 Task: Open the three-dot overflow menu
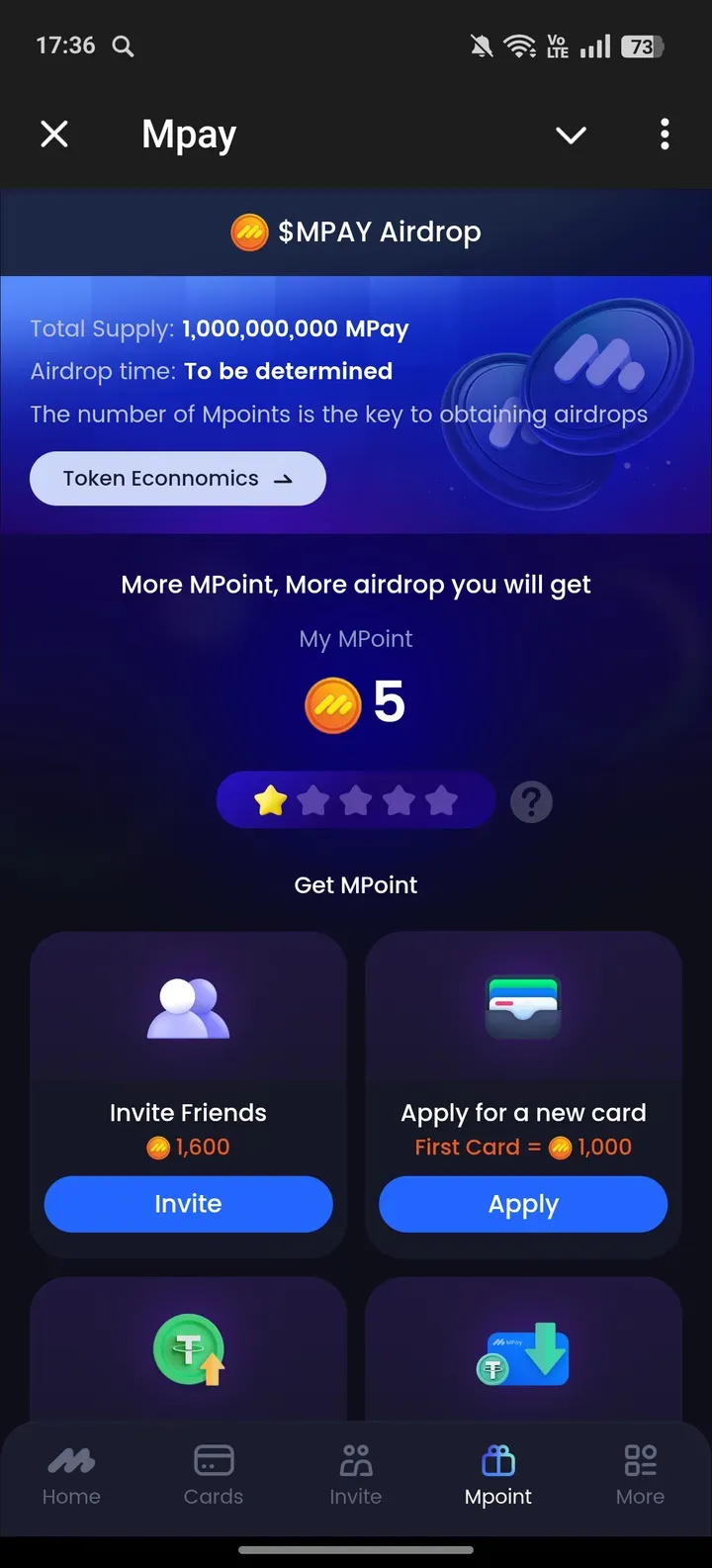(x=664, y=135)
